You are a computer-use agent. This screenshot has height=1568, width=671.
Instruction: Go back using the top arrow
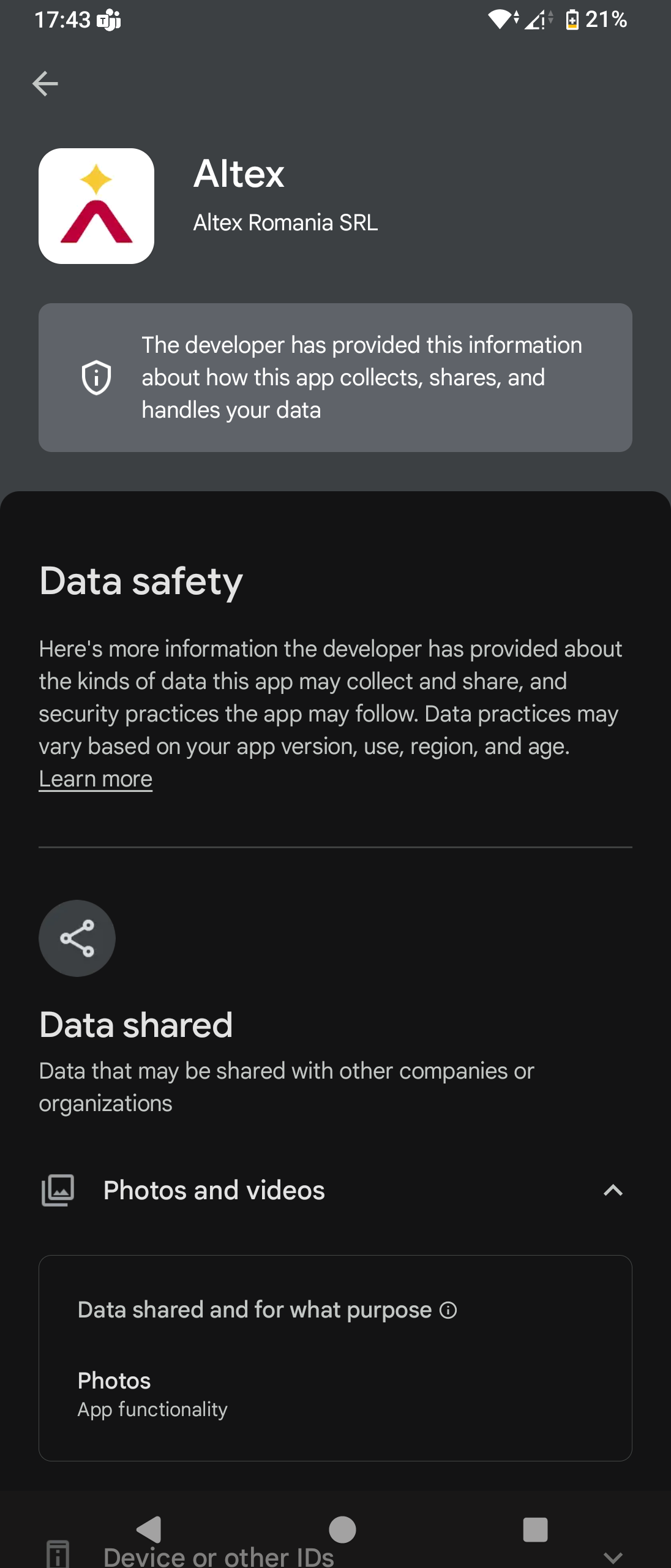[x=45, y=84]
